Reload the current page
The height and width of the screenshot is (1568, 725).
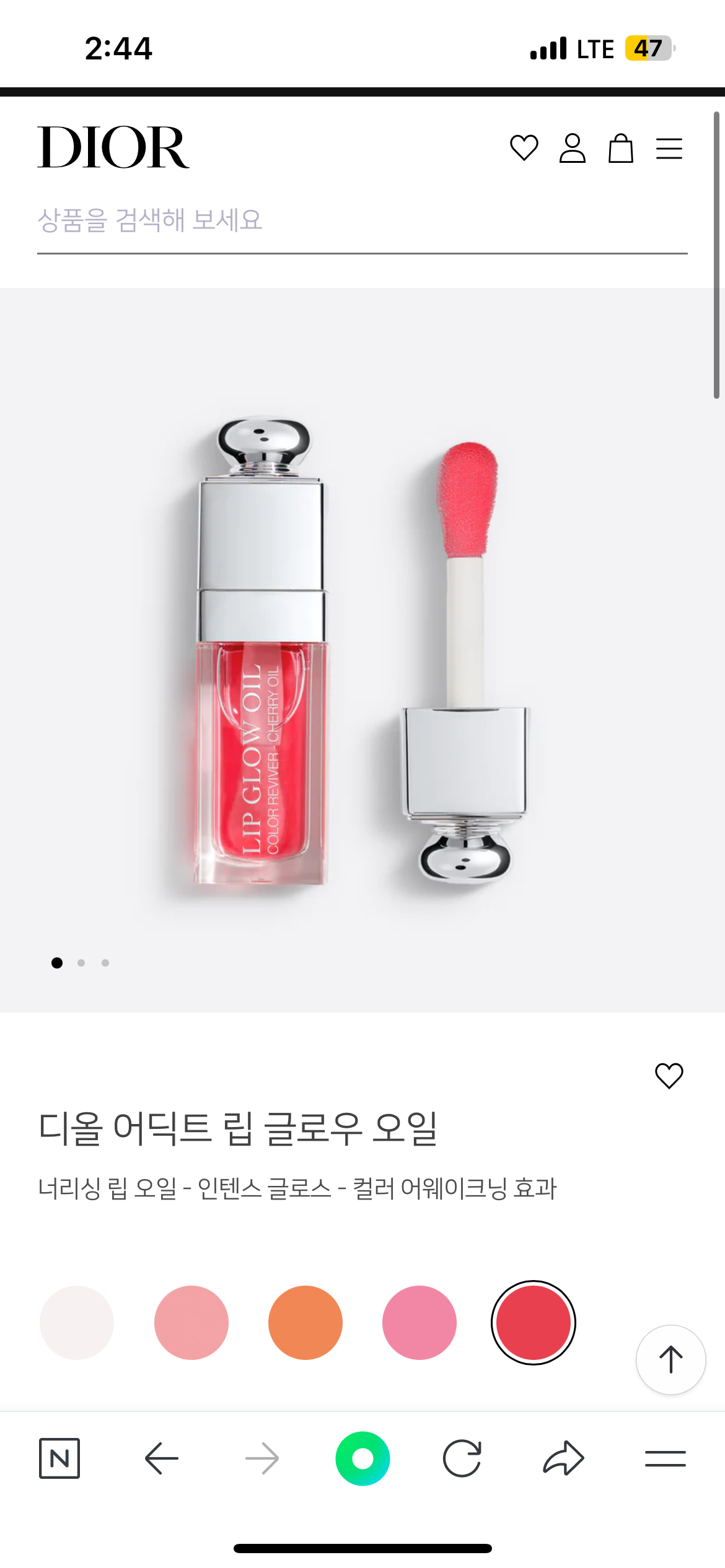coord(462,1458)
